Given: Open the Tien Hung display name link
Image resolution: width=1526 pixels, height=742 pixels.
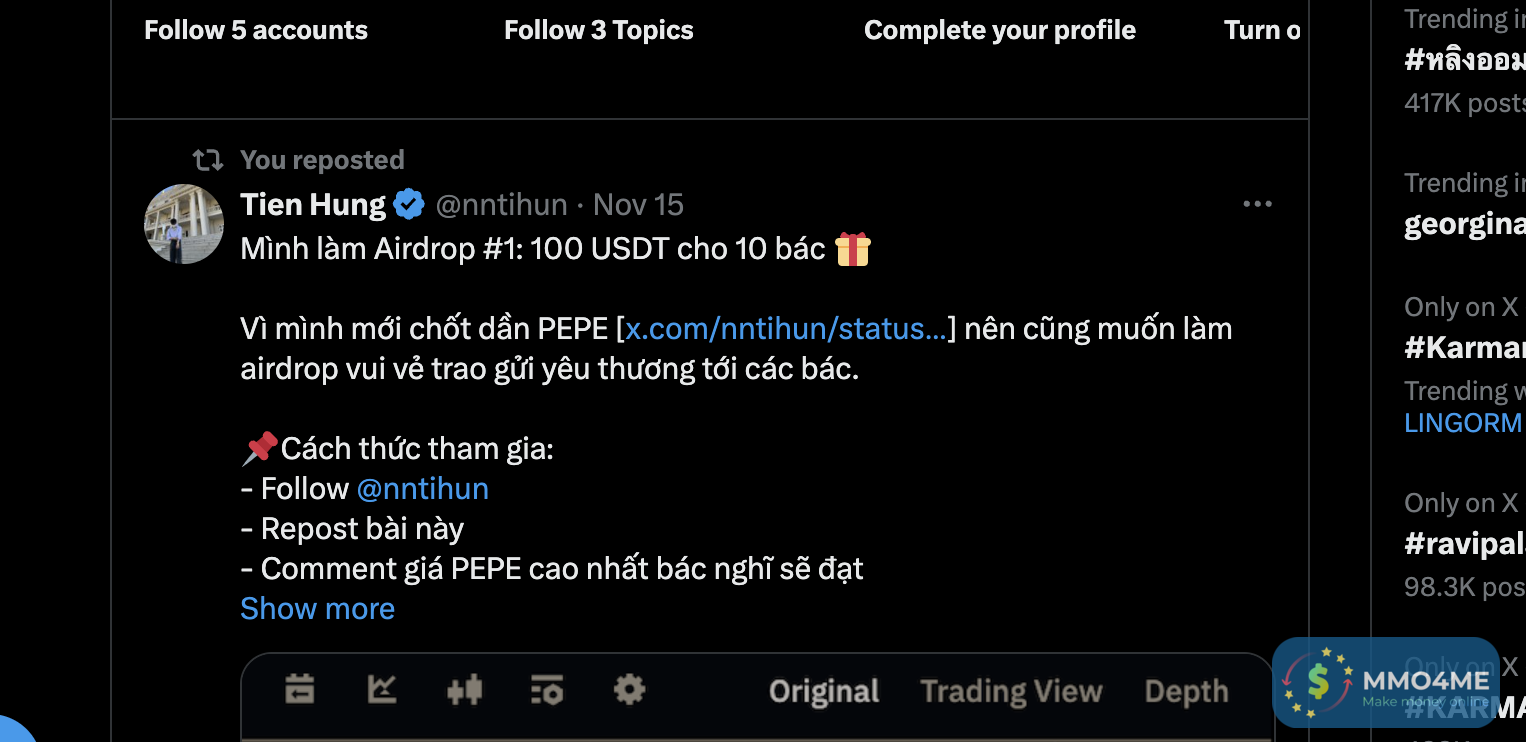Looking at the screenshot, I should pos(313,205).
